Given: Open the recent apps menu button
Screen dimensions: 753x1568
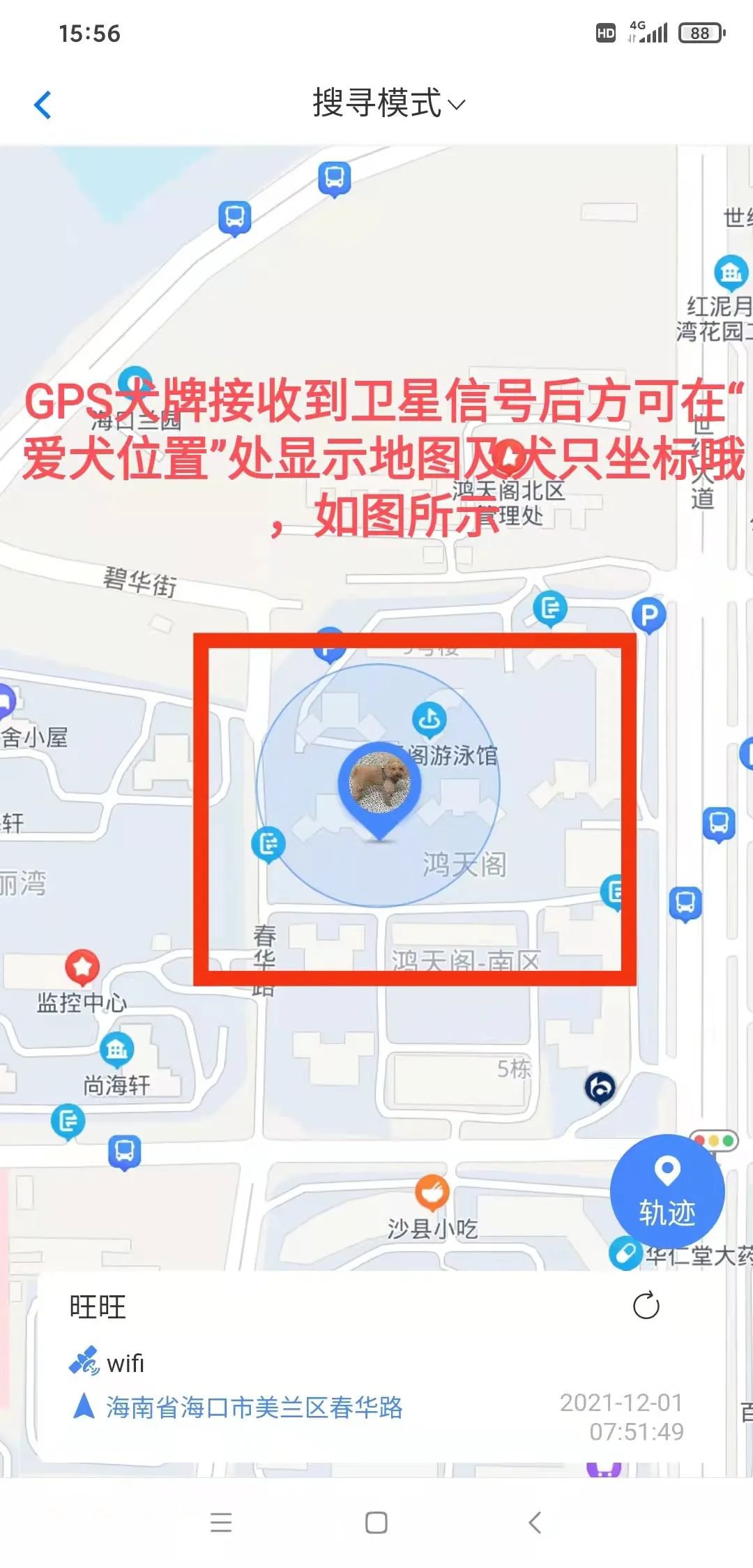Looking at the screenshot, I should [x=221, y=1522].
